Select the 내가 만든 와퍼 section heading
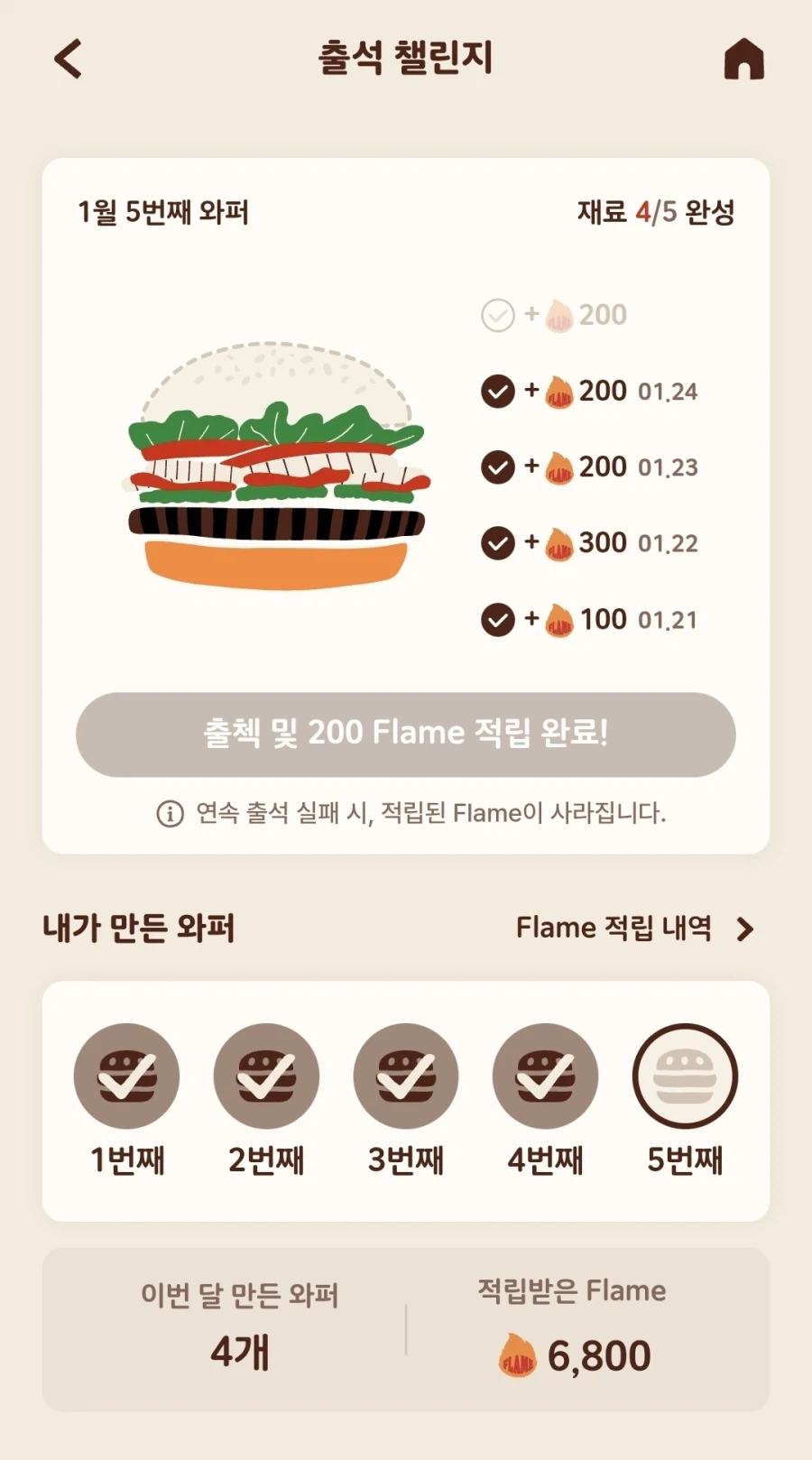 [x=138, y=927]
